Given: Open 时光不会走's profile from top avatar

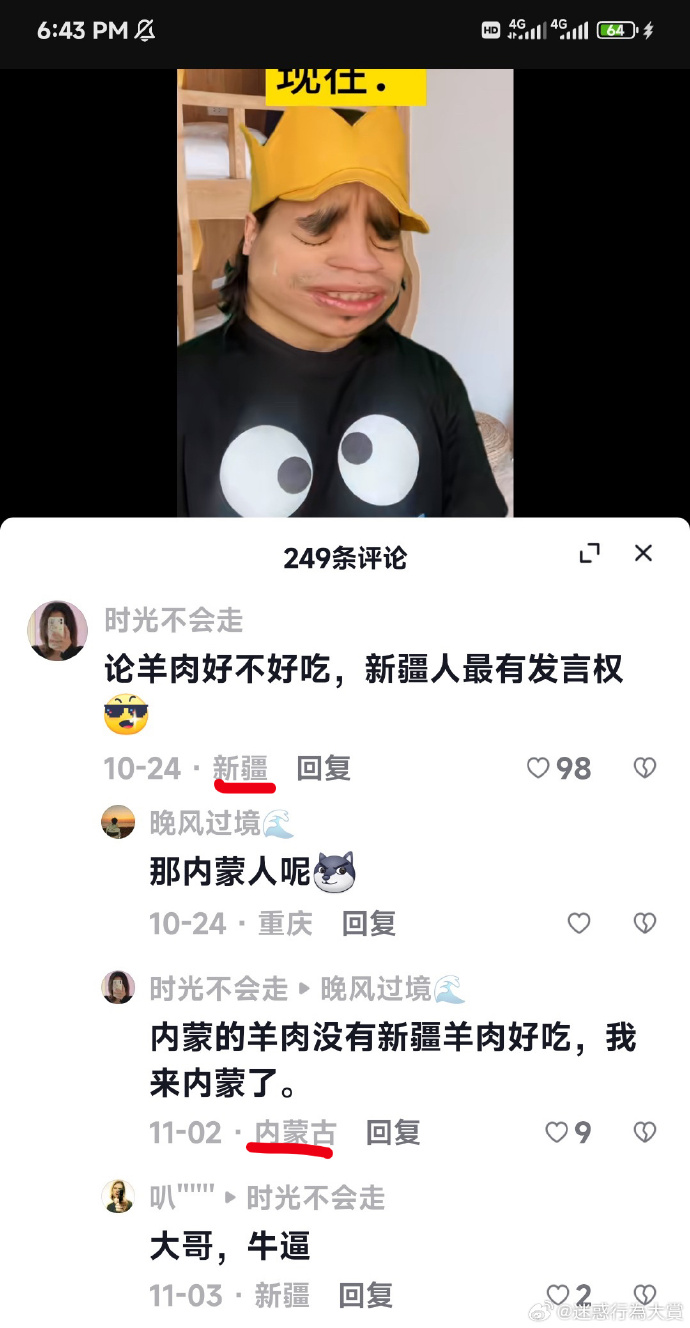Looking at the screenshot, I should coord(57,631).
